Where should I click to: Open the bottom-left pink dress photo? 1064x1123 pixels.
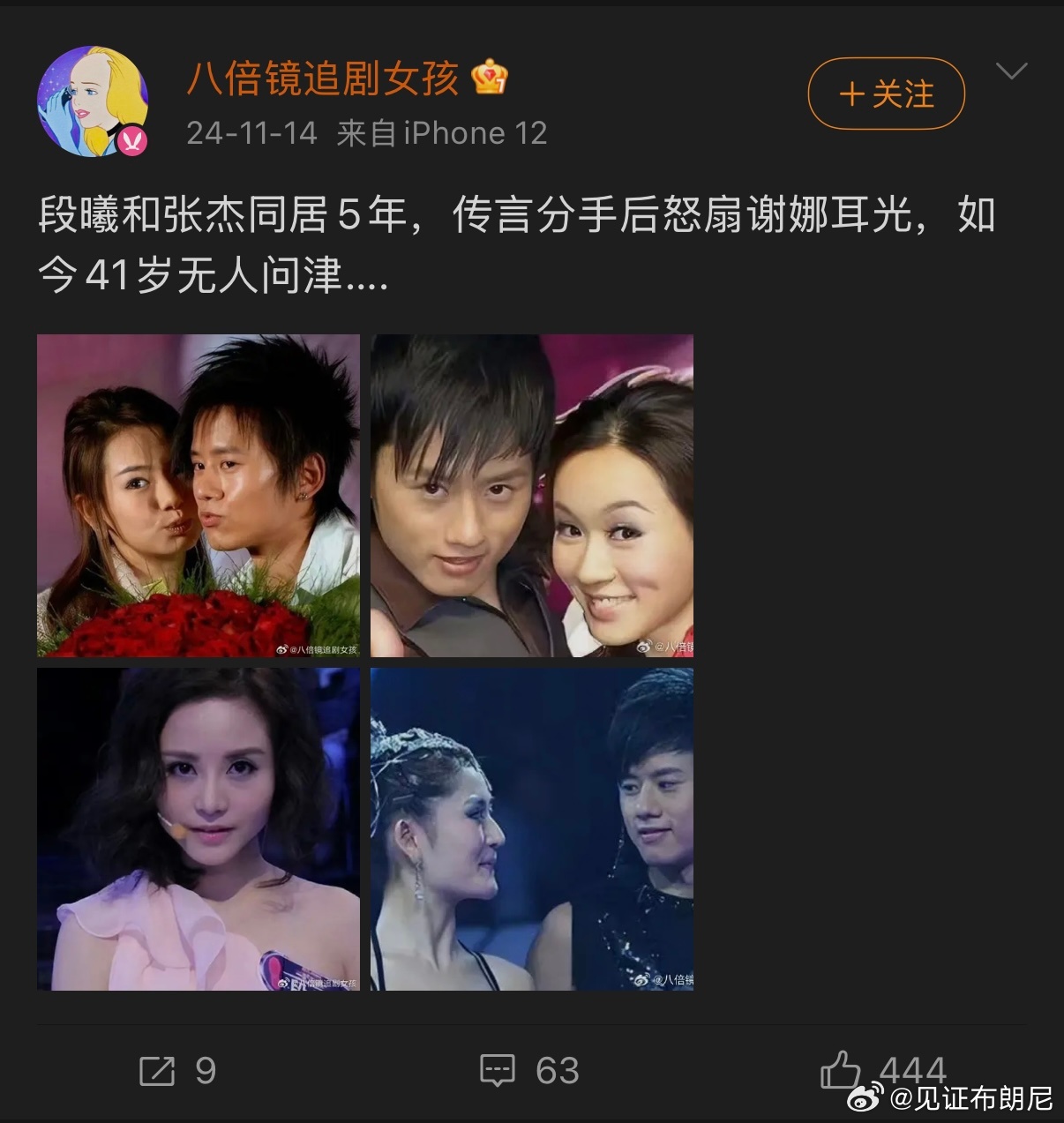point(198,830)
